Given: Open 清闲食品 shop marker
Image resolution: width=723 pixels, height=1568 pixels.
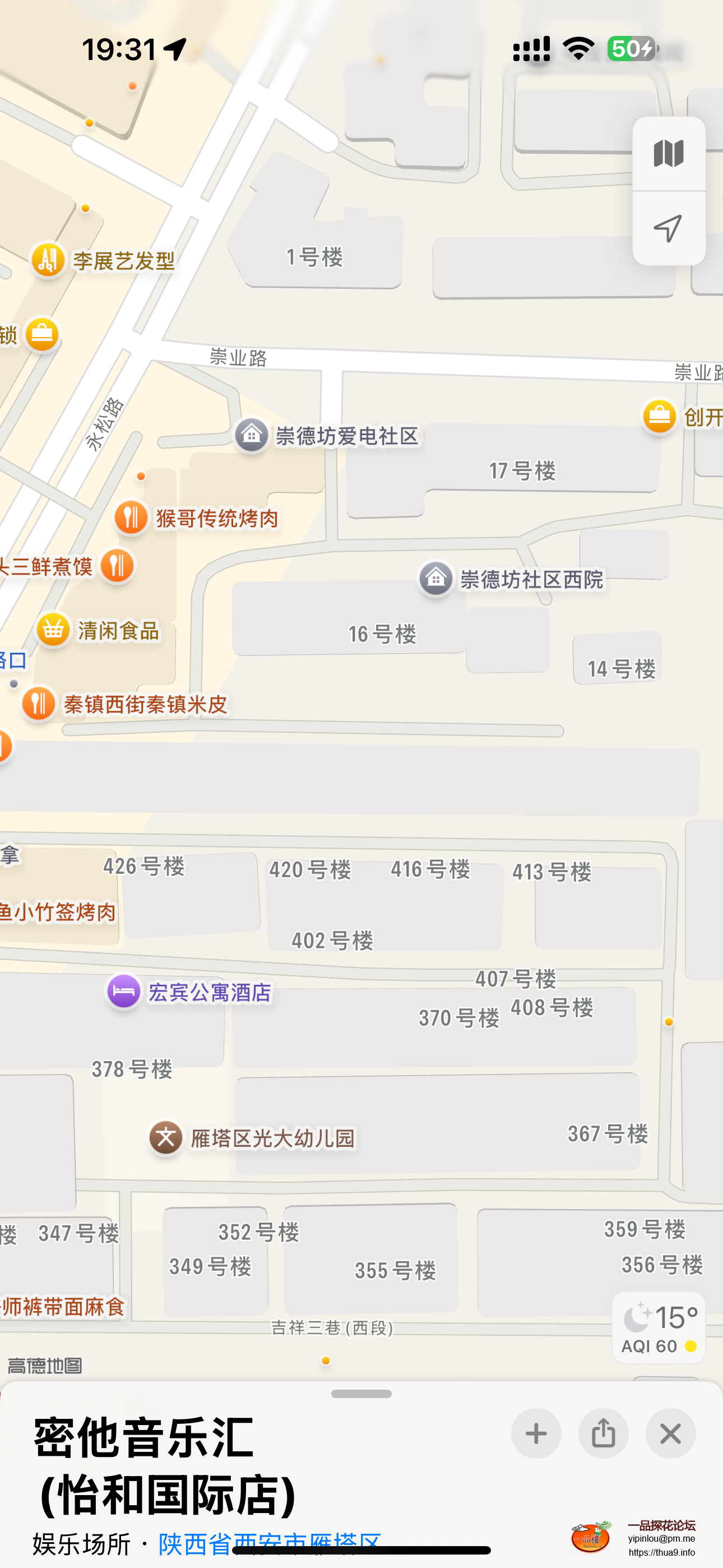Looking at the screenshot, I should click(x=54, y=630).
